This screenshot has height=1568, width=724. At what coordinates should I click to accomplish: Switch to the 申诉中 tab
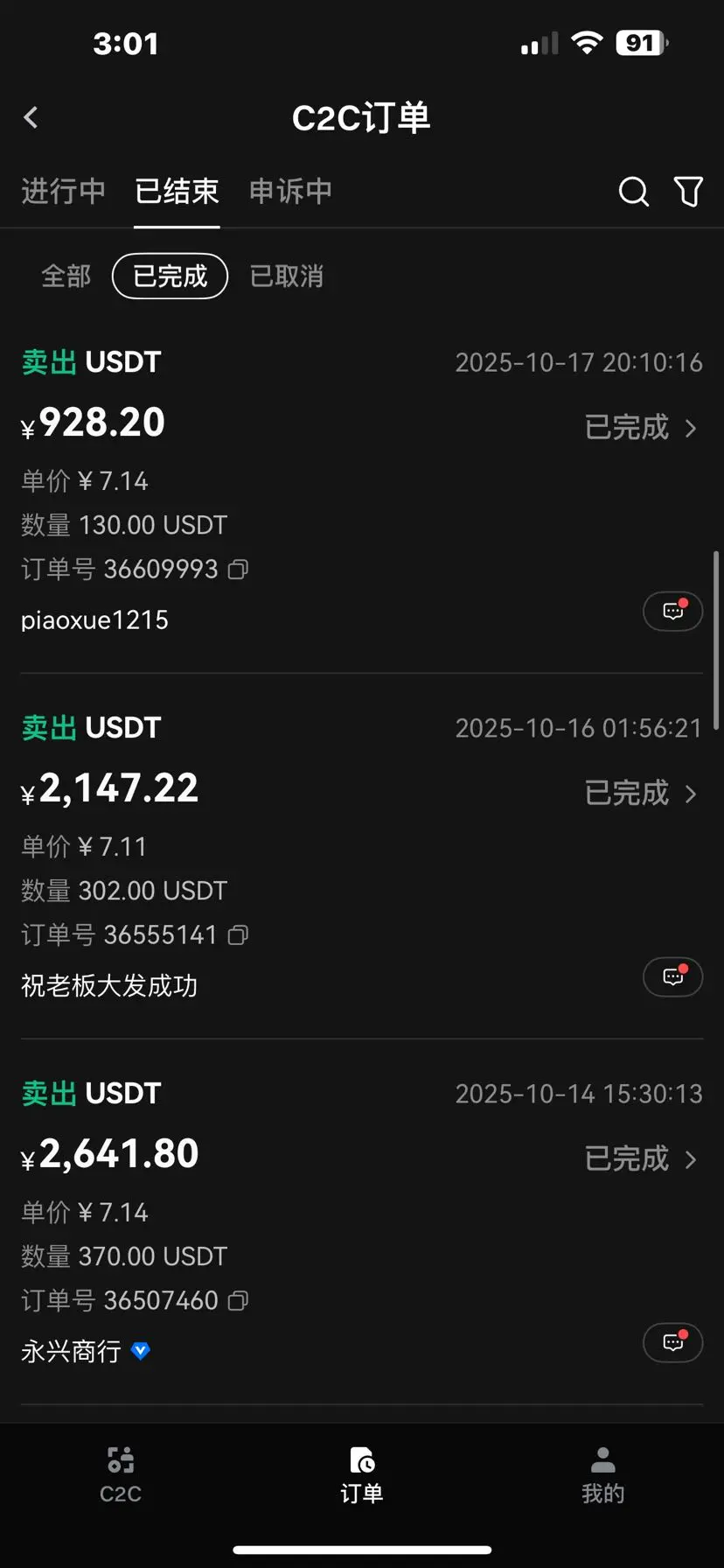click(x=290, y=192)
